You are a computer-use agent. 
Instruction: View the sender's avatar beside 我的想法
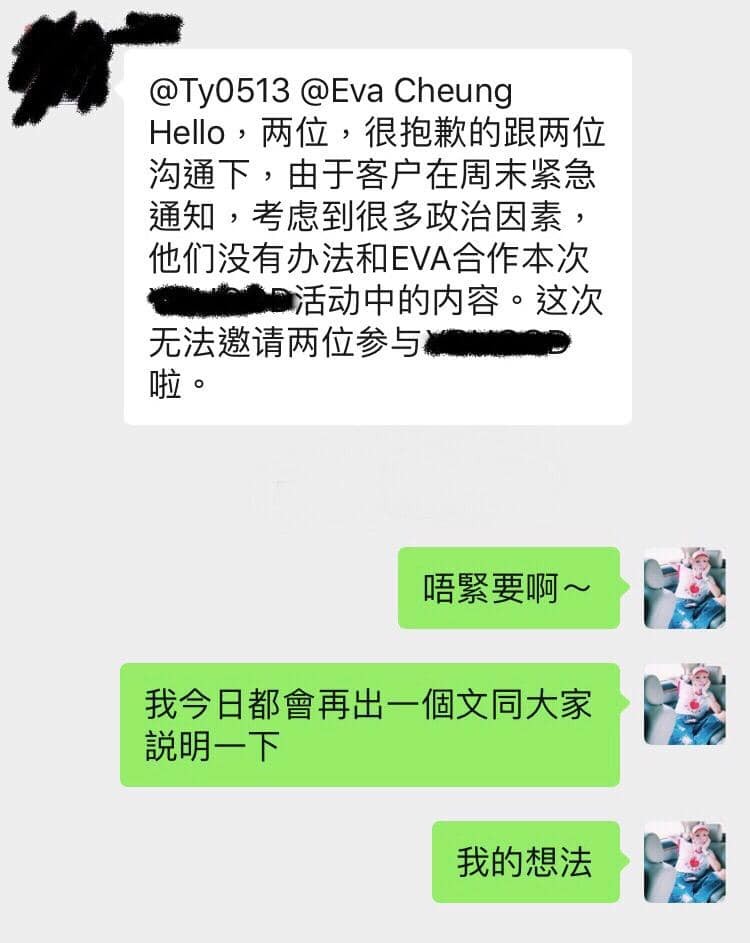coord(684,862)
